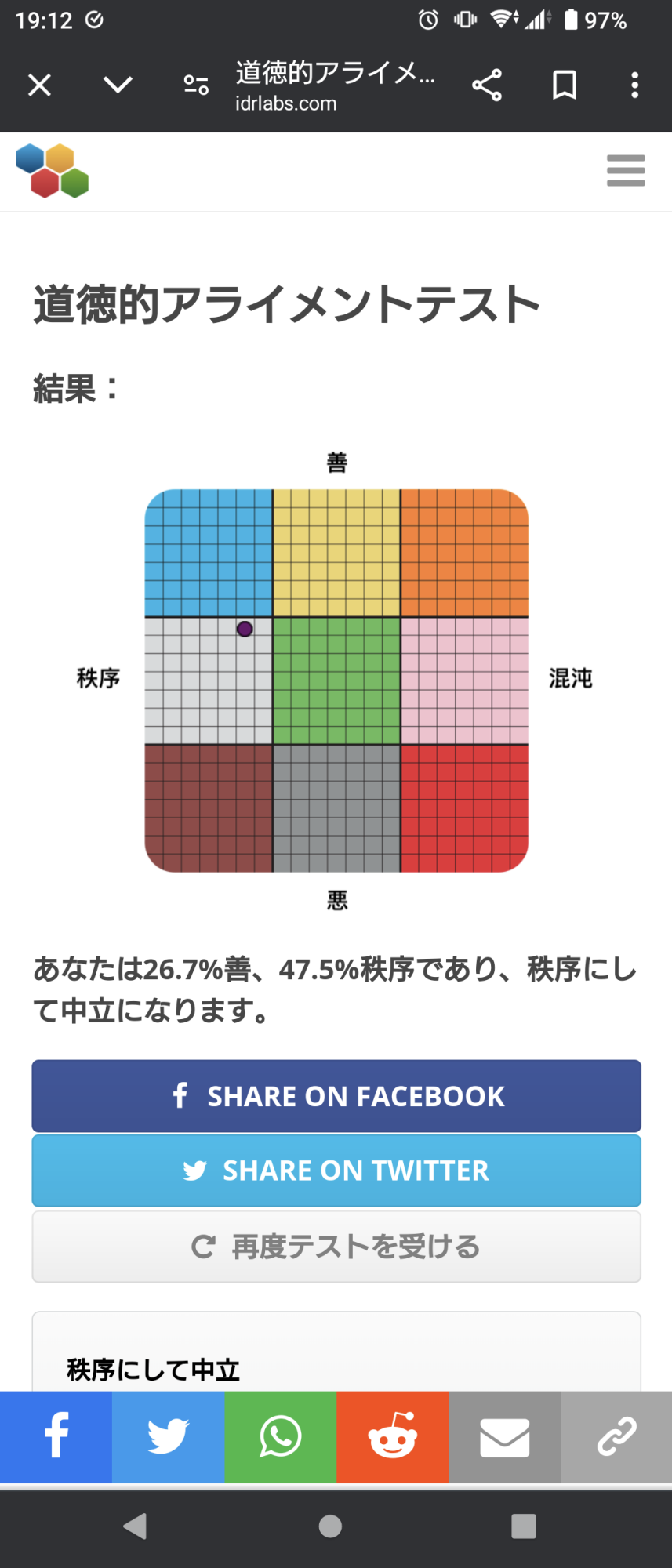Share via Twitter in the bottom share bar

click(168, 1436)
